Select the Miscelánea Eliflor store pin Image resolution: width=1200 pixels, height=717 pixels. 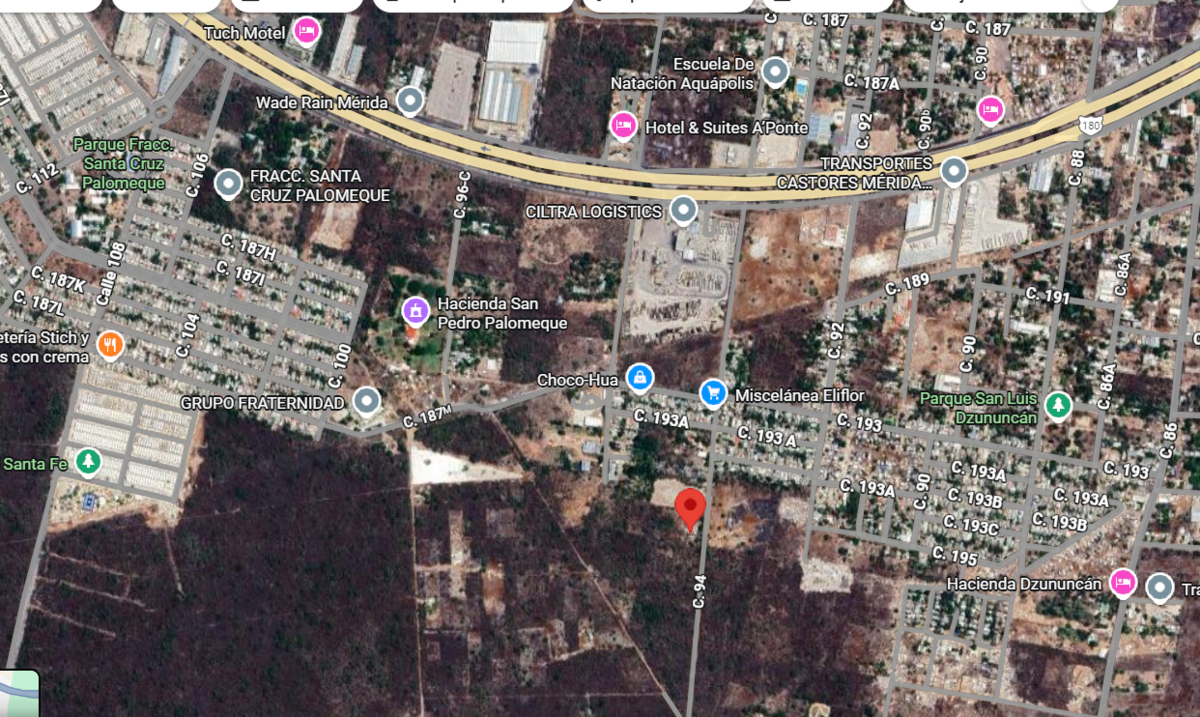coord(713,393)
